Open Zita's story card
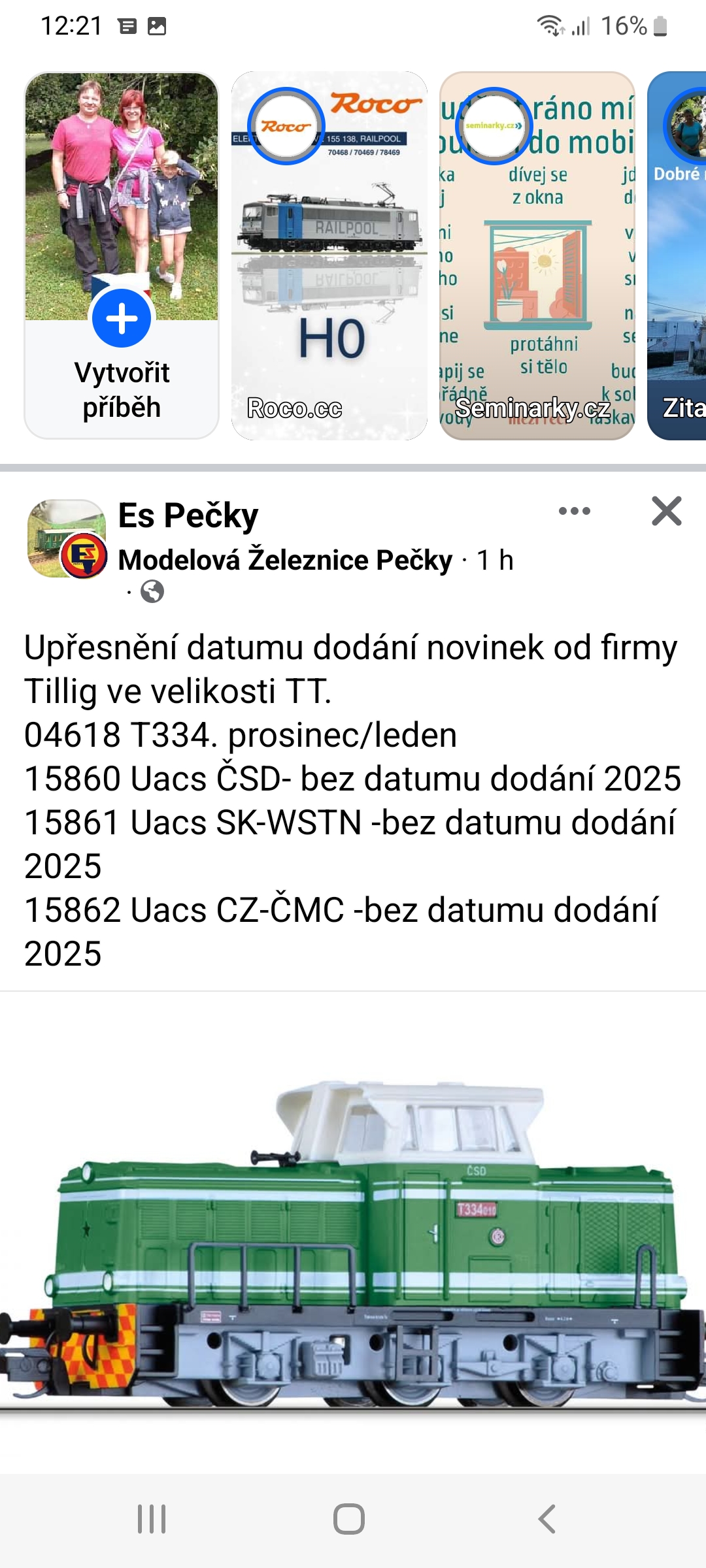Viewport: 706px width, 1568px height. pyautogui.click(x=677, y=255)
